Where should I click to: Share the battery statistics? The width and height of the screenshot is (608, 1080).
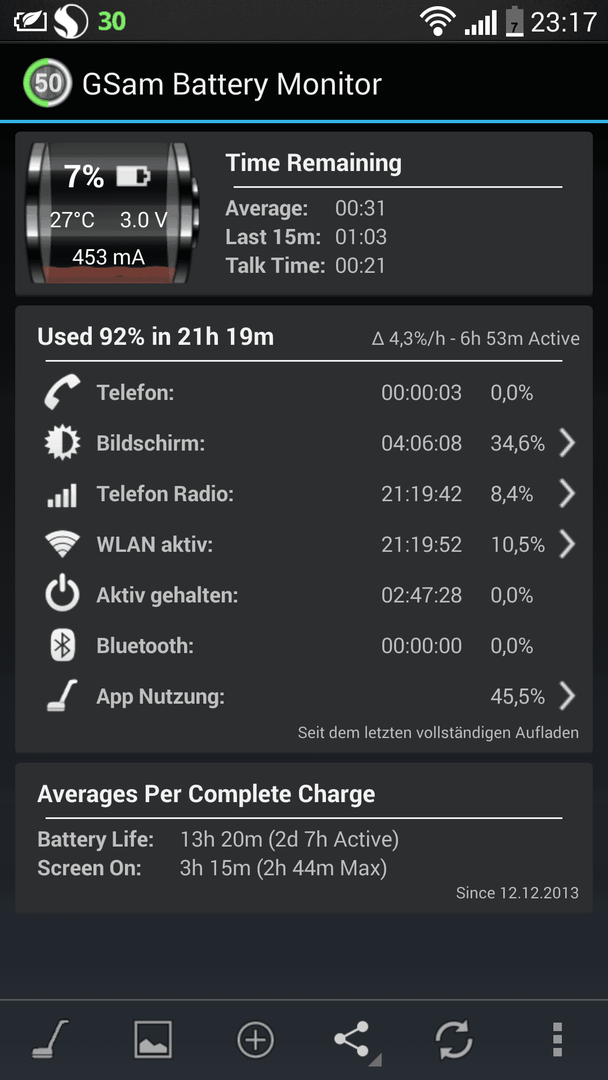357,1040
